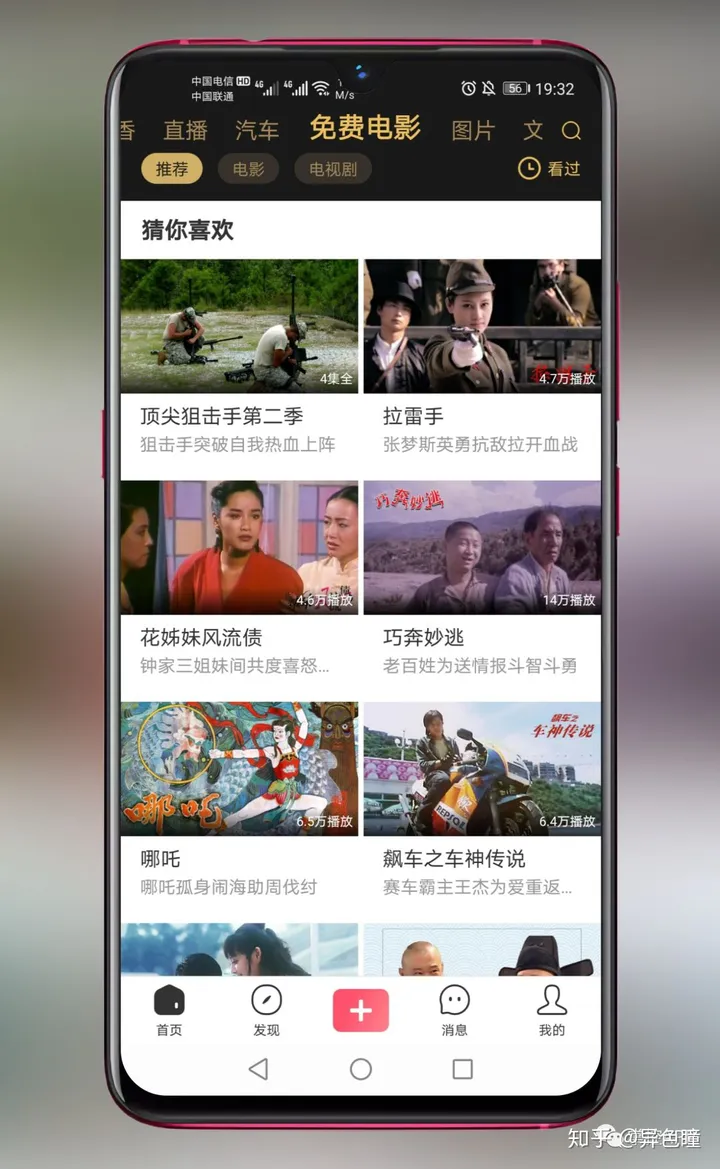Tap the system back triangle button
Screen dimensions: 720x1169
(258, 1069)
